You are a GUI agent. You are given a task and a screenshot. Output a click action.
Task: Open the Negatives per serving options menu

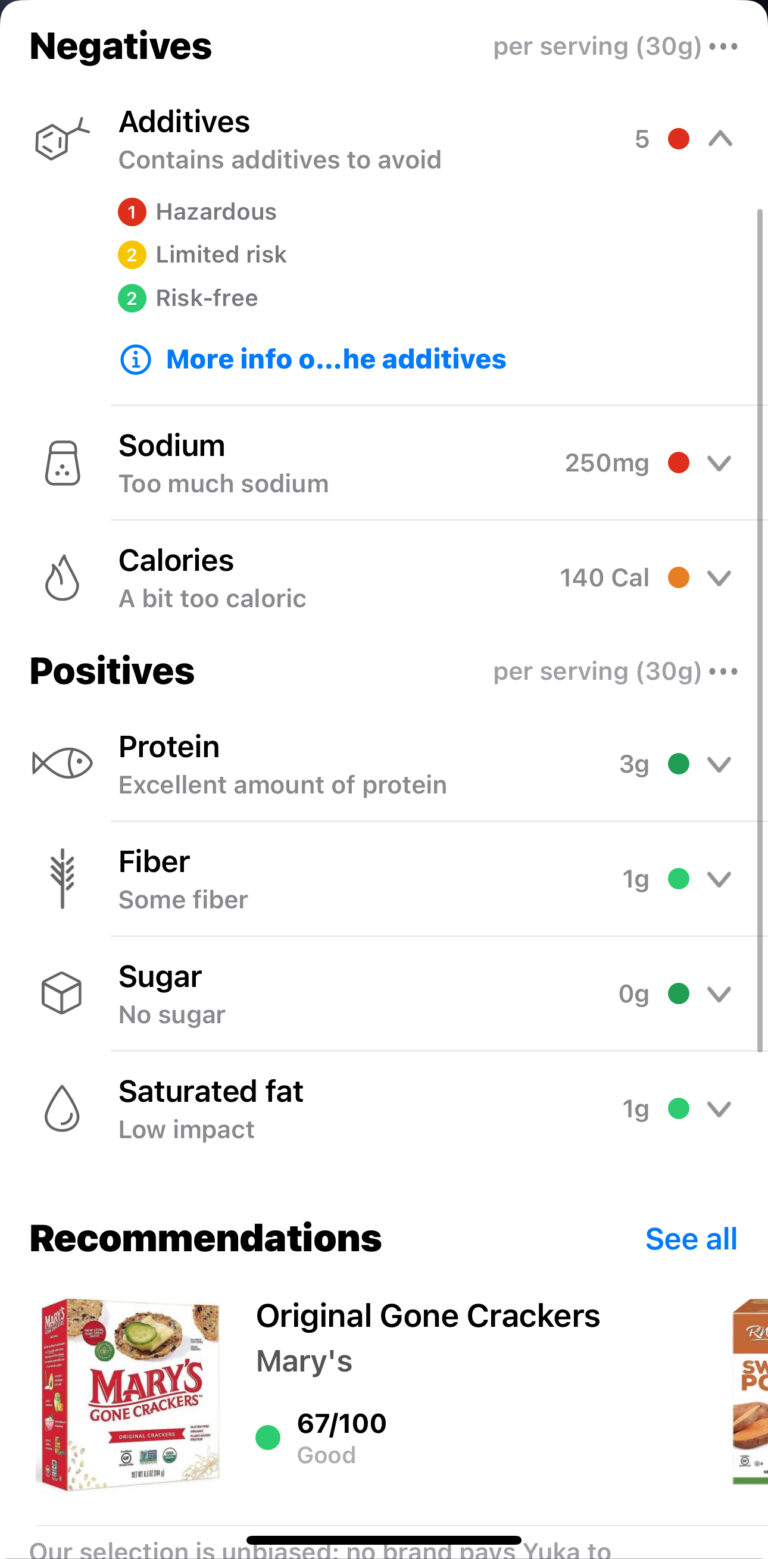[x=723, y=46]
